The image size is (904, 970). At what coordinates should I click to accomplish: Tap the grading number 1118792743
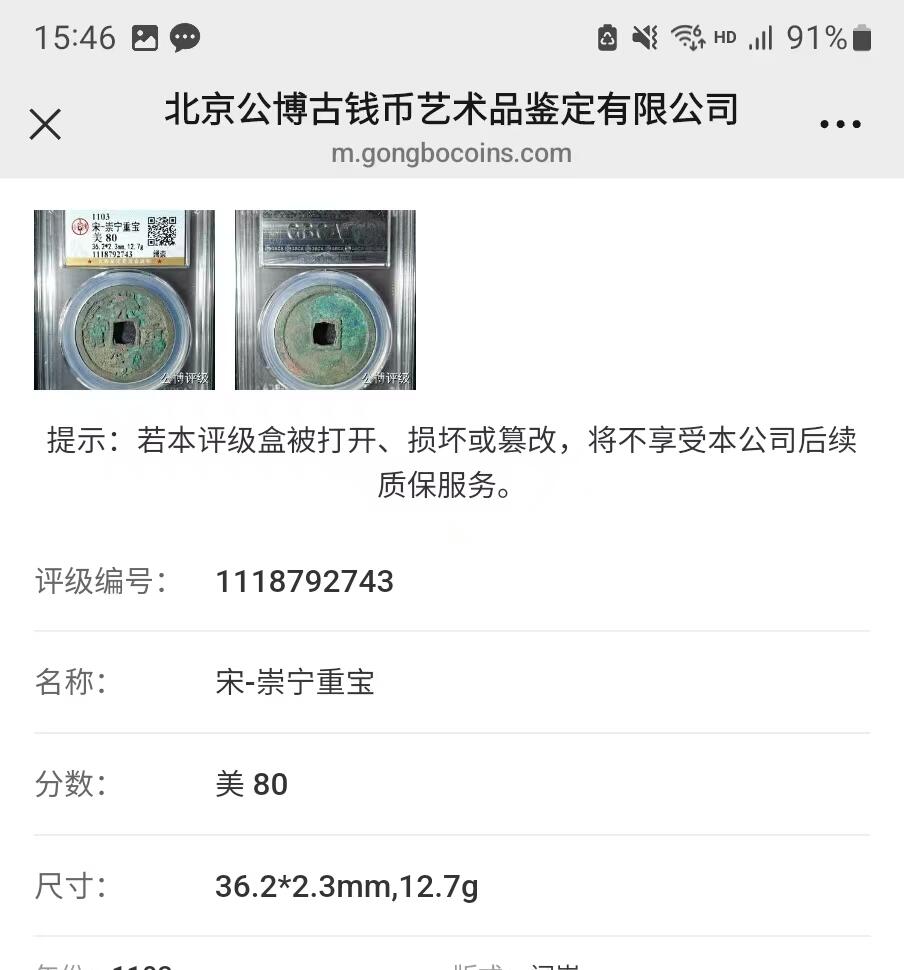(305, 581)
